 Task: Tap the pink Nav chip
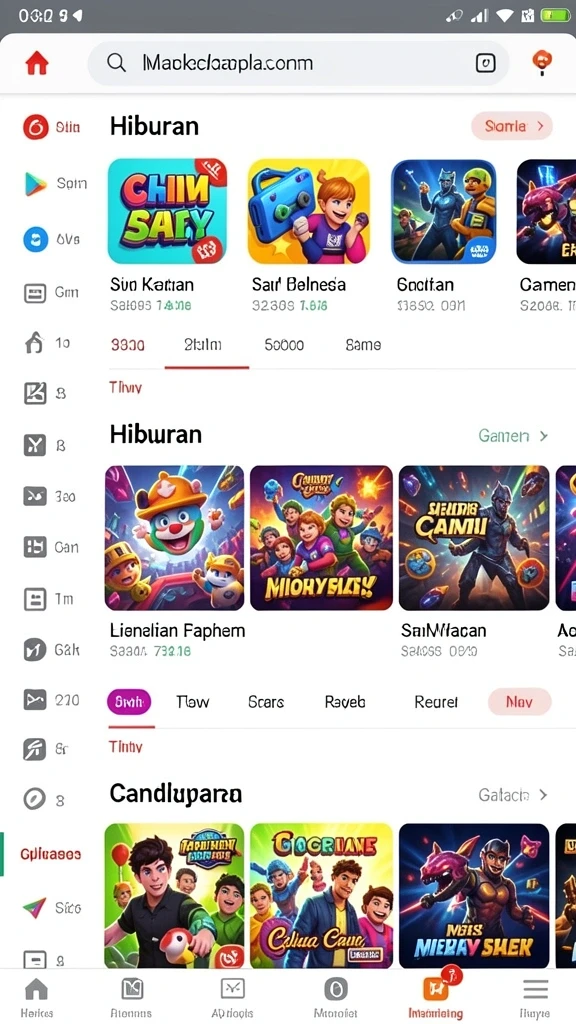tap(519, 702)
